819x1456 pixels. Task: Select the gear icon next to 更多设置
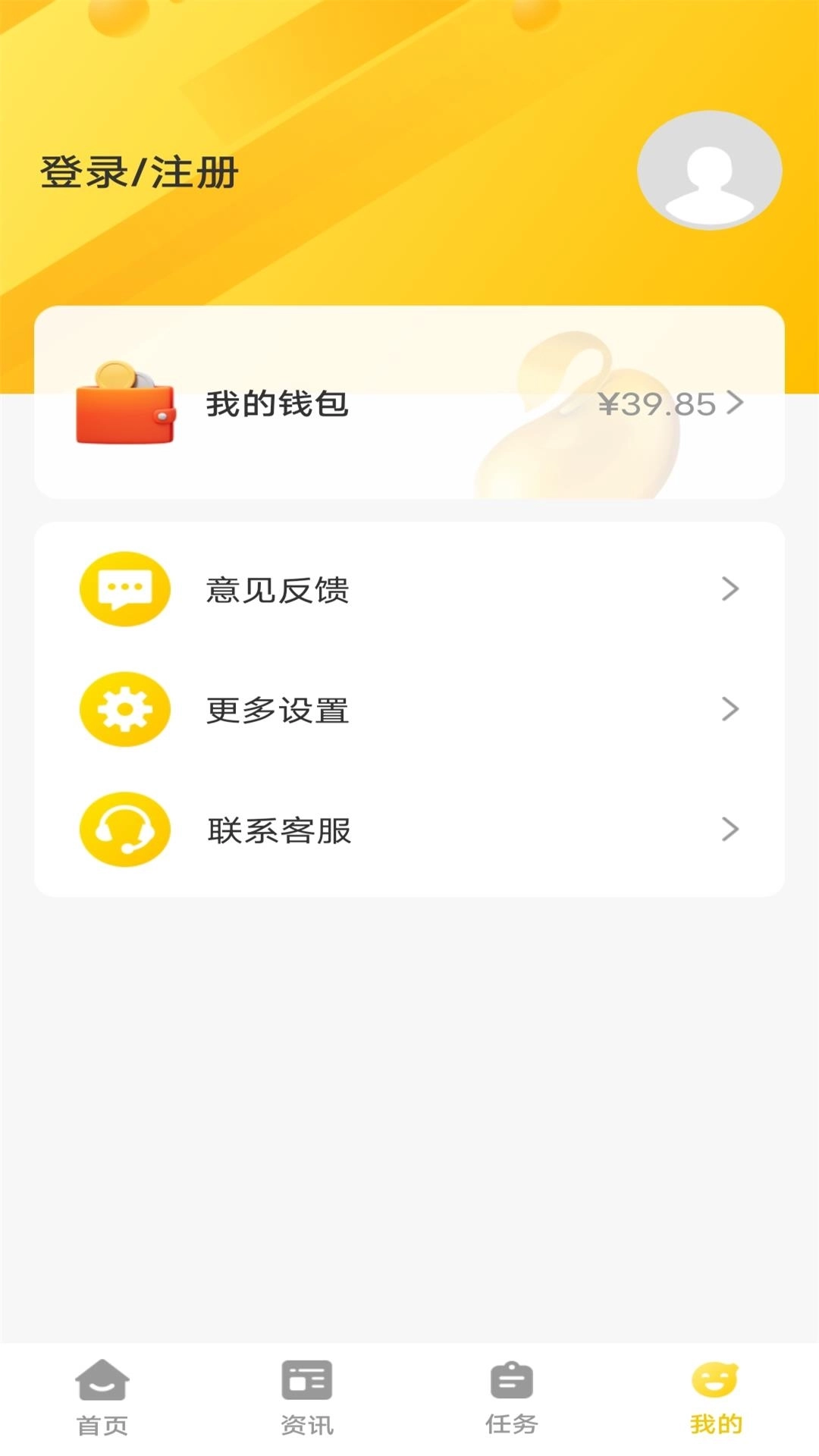point(125,709)
